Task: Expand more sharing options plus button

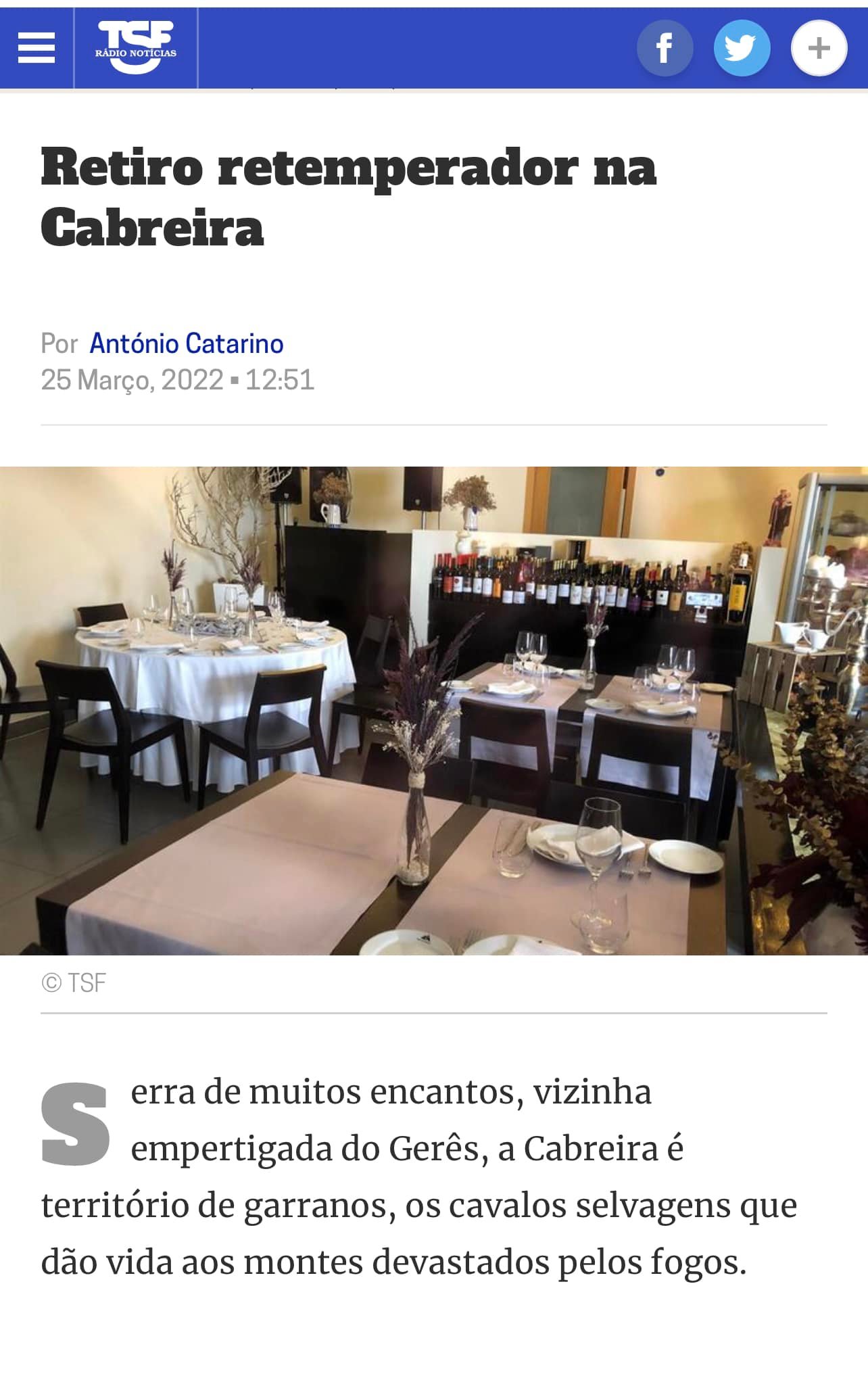Action: point(819,48)
